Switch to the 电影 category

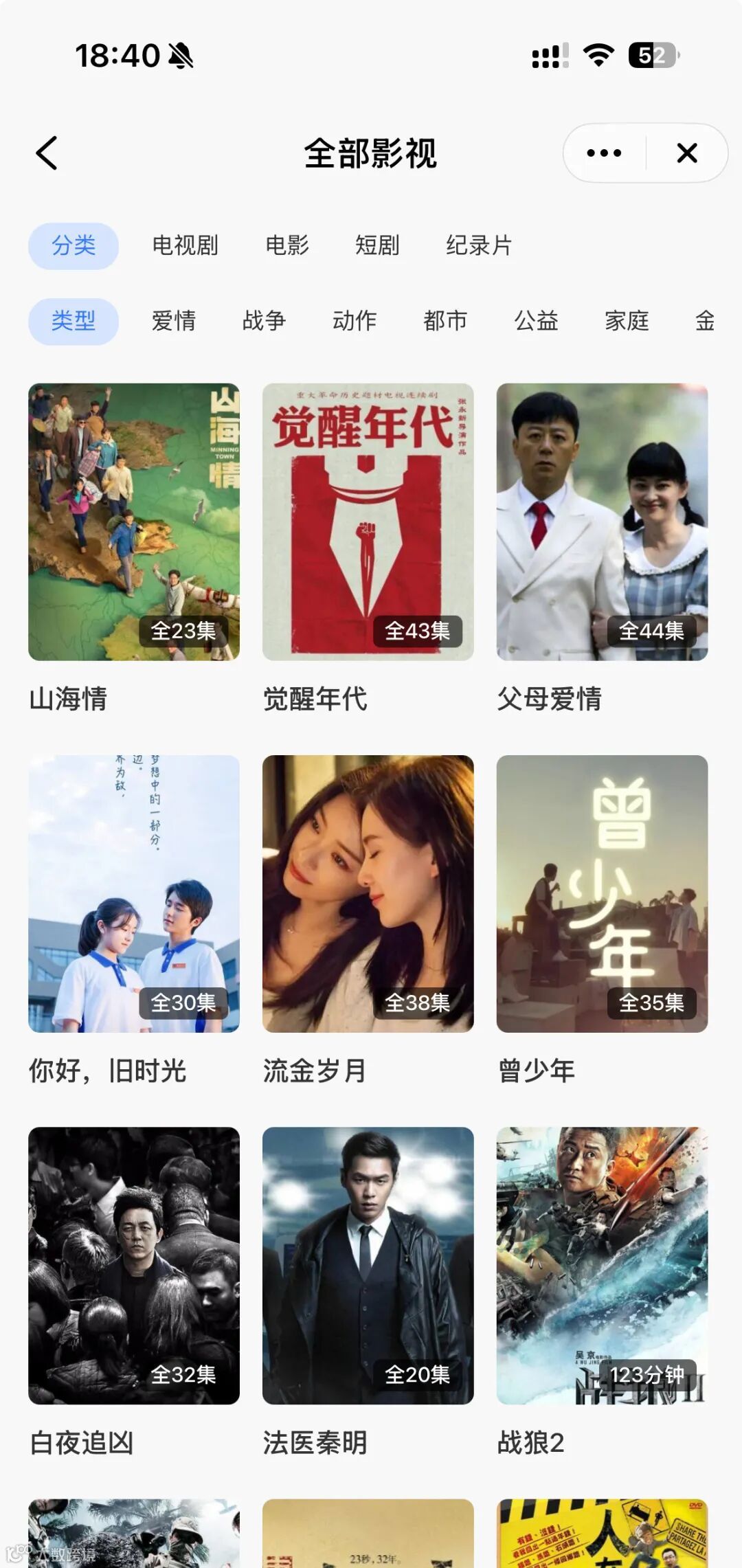287,245
